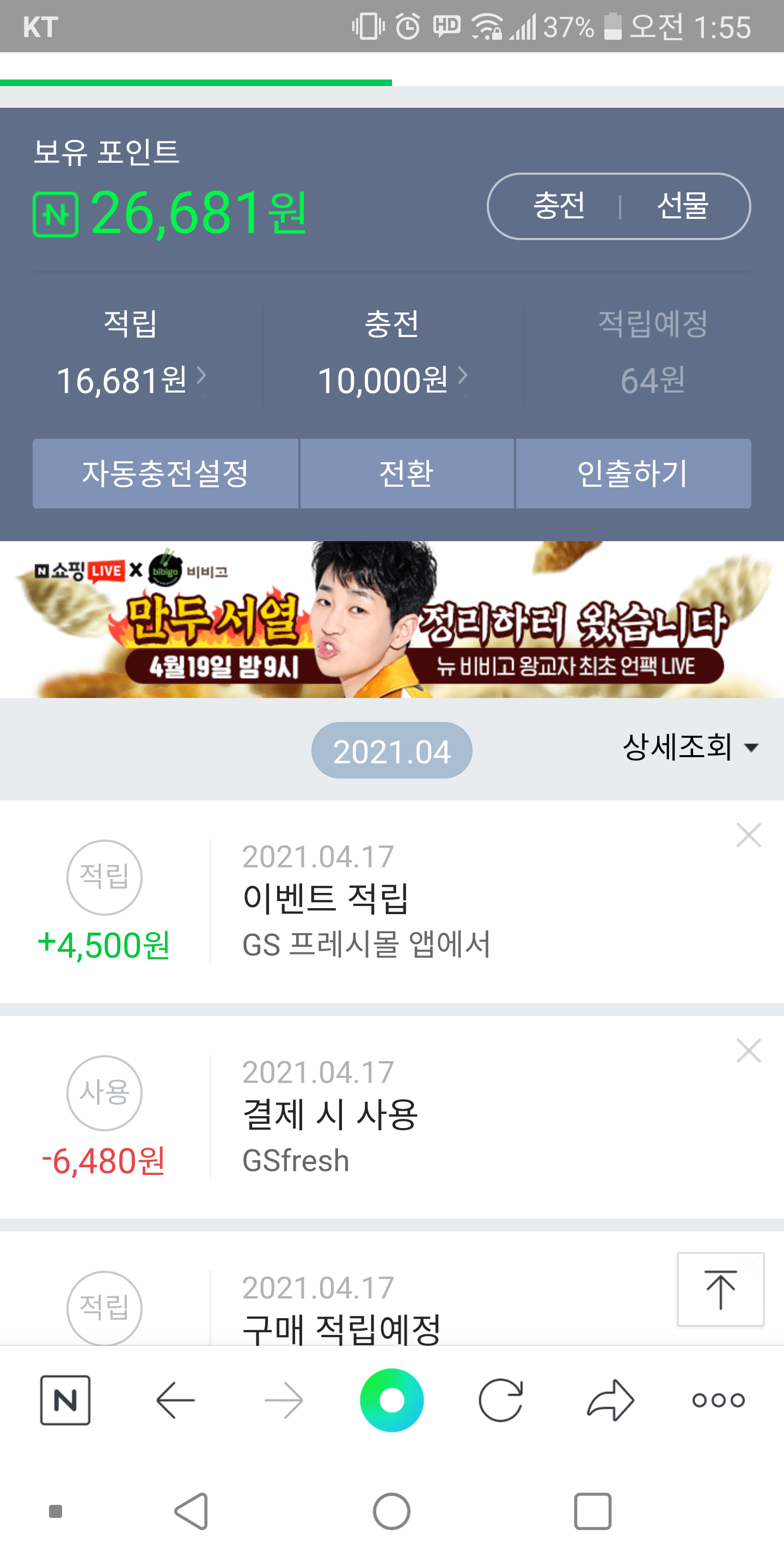Open the 만두서열 shopping live banner
Viewport: 784px width, 1568px height.
[392, 619]
